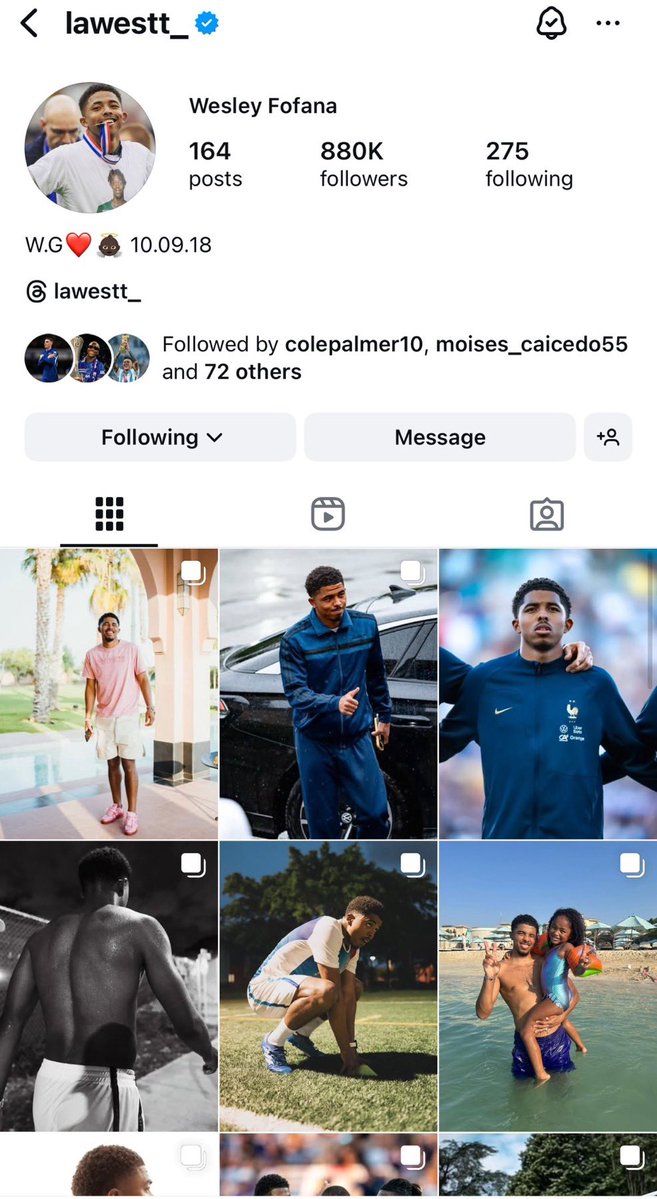The height and width of the screenshot is (1199, 657).
Task: Open the pink shirt poolside post
Action: click(108, 694)
